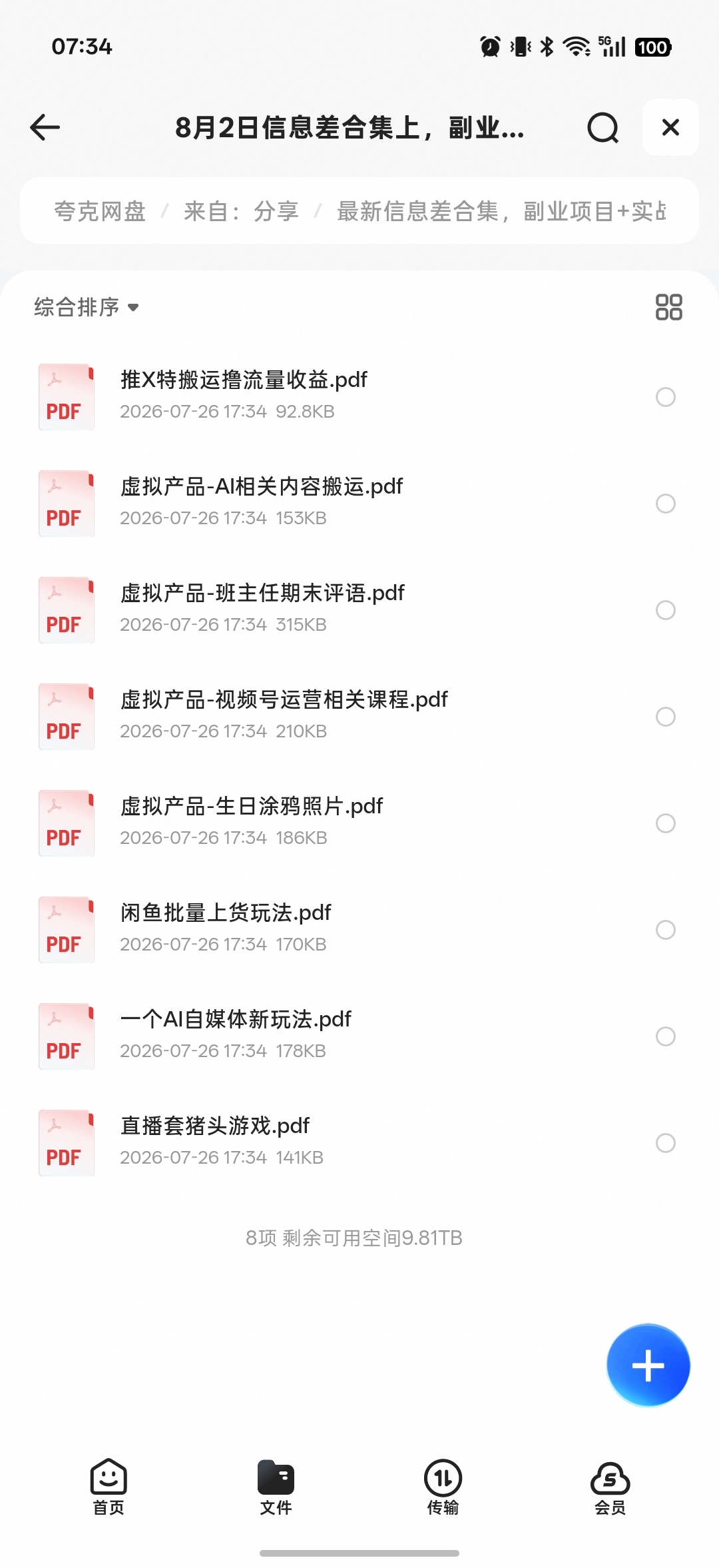Open 闲鱼批量上货玩法.pdf

(x=359, y=930)
